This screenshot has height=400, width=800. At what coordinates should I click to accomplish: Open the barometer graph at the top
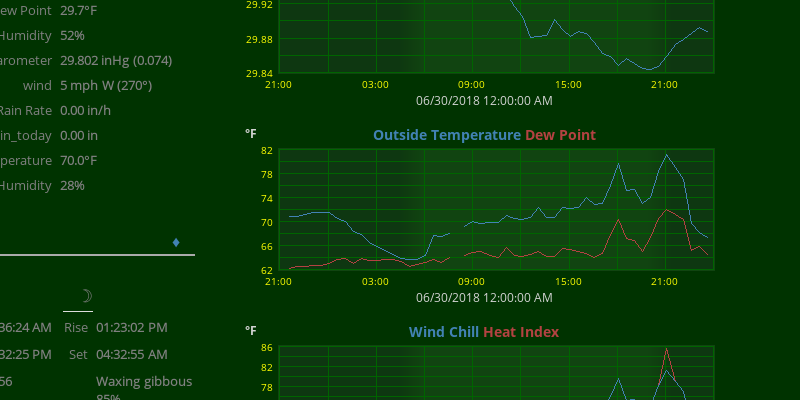(x=496, y=40)
